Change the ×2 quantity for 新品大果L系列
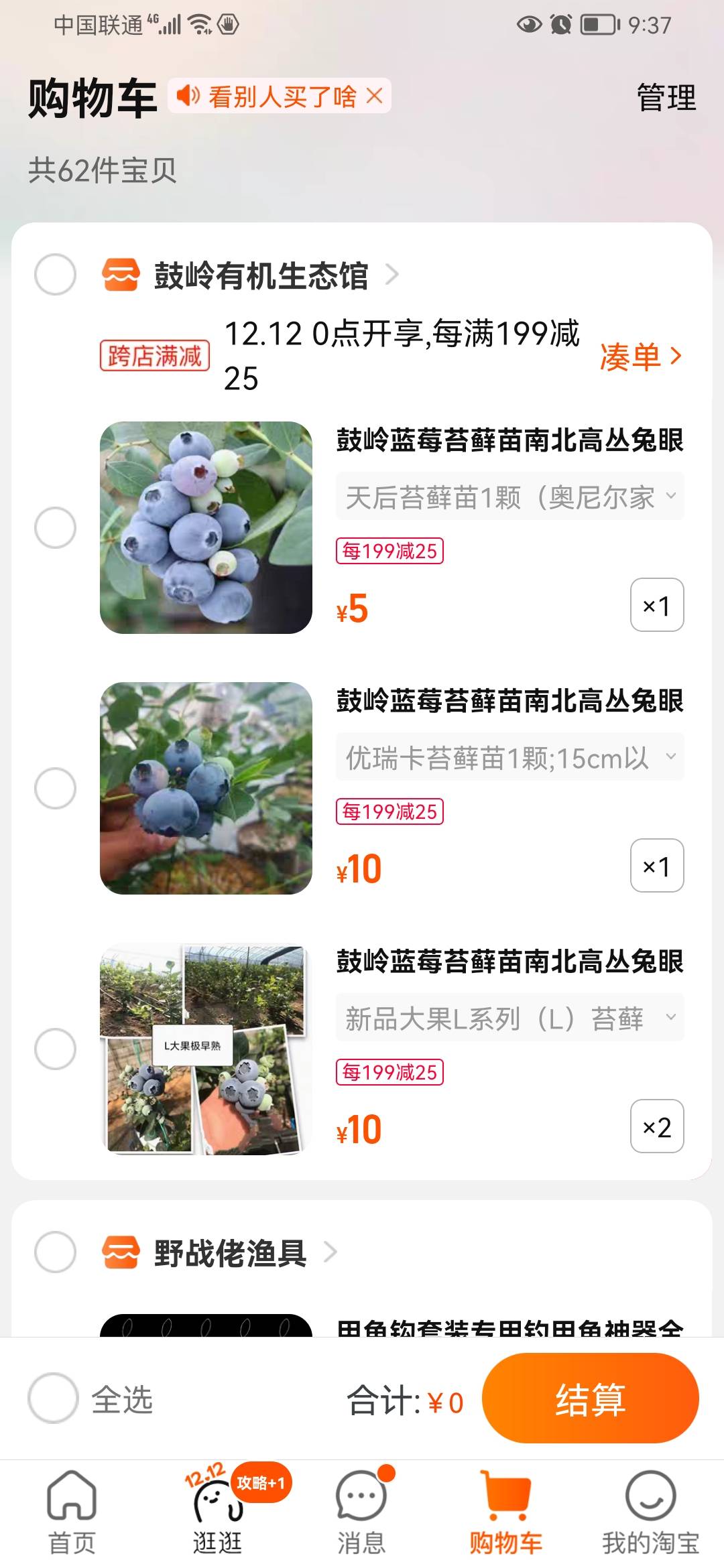The width and height of the screenshot is (724, 1568). (x=656, y=1126)
